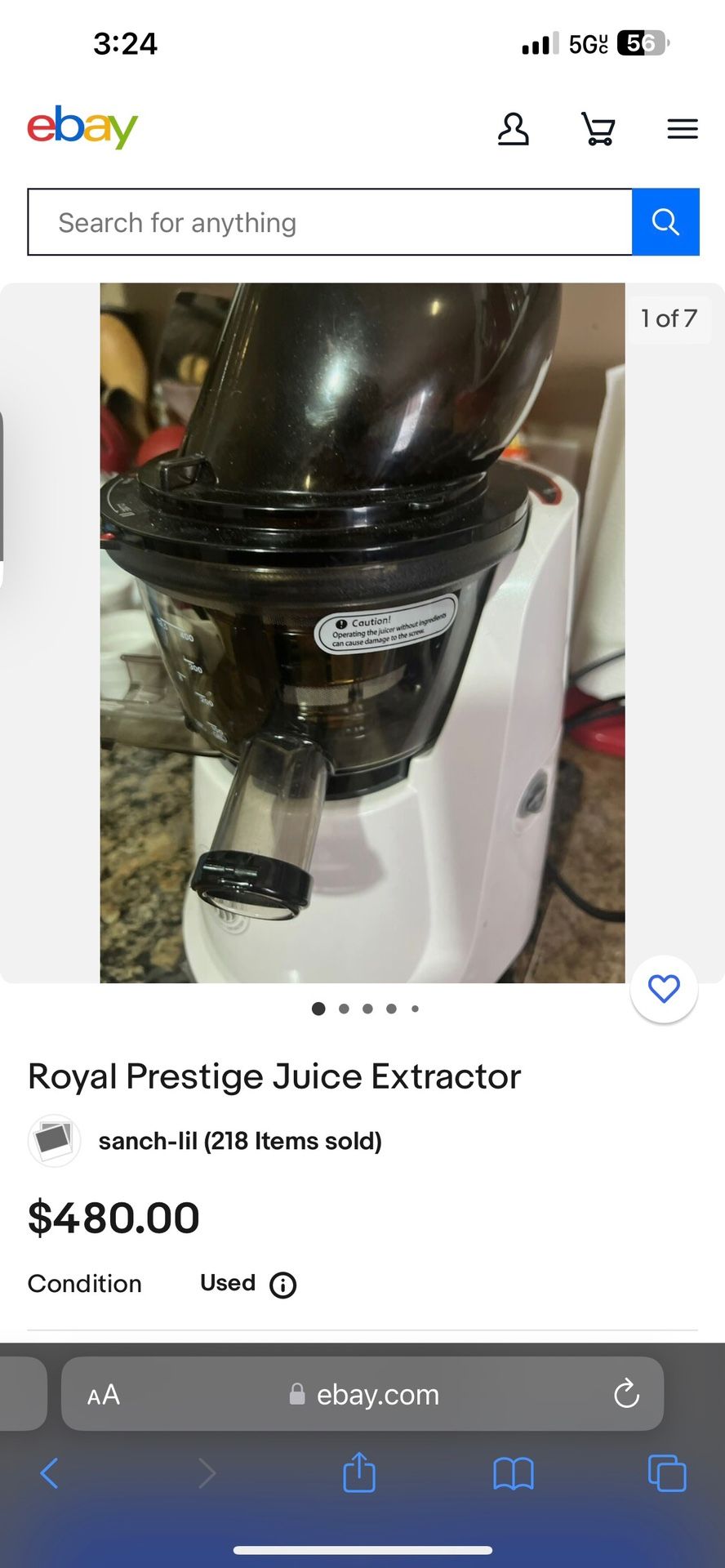Jump to the second photo dot indicator
Viewport: 725px width, 1568px height.
tap(344, 1009)
